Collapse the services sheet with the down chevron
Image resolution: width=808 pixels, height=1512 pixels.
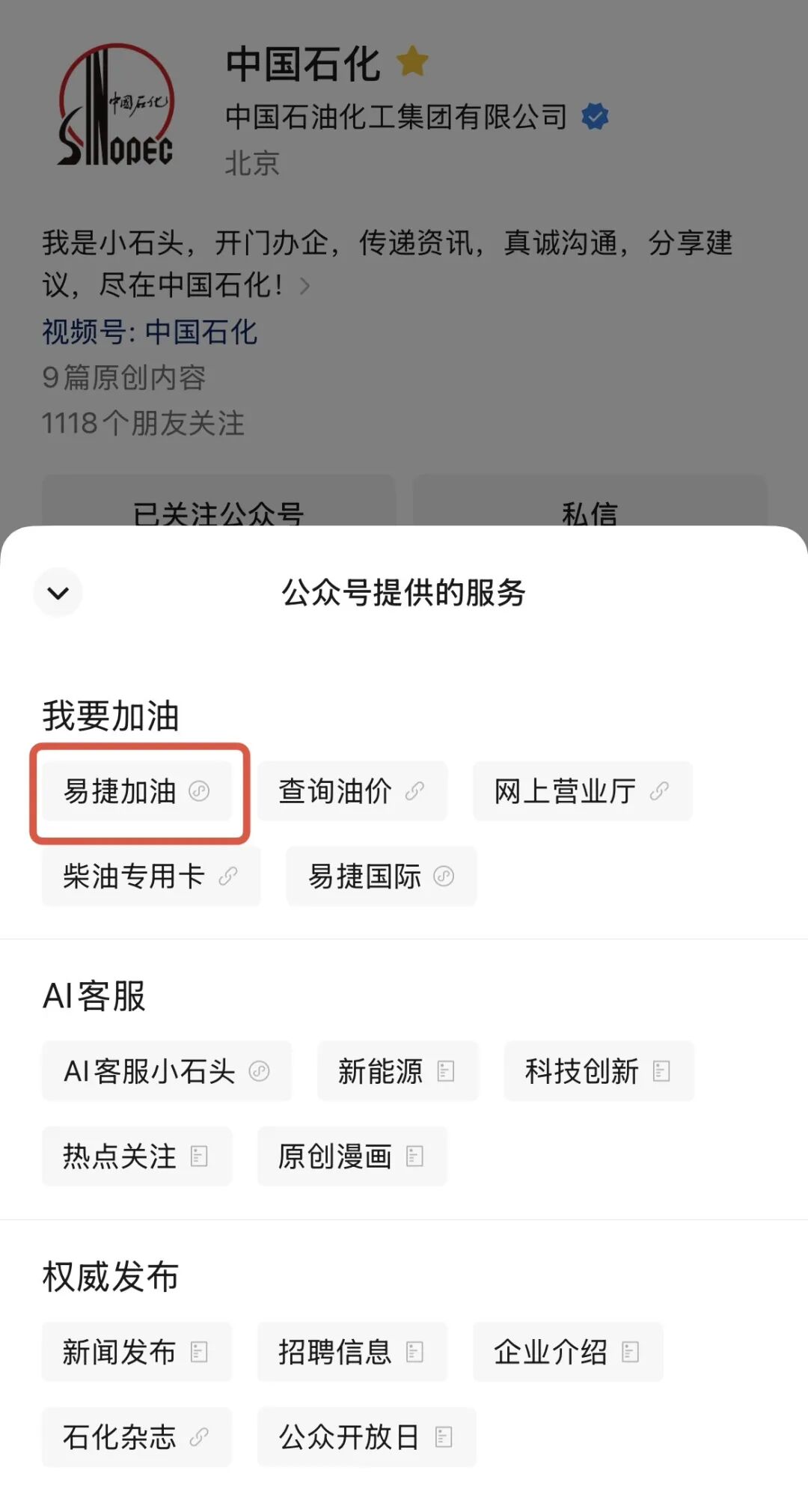(58, 593)
